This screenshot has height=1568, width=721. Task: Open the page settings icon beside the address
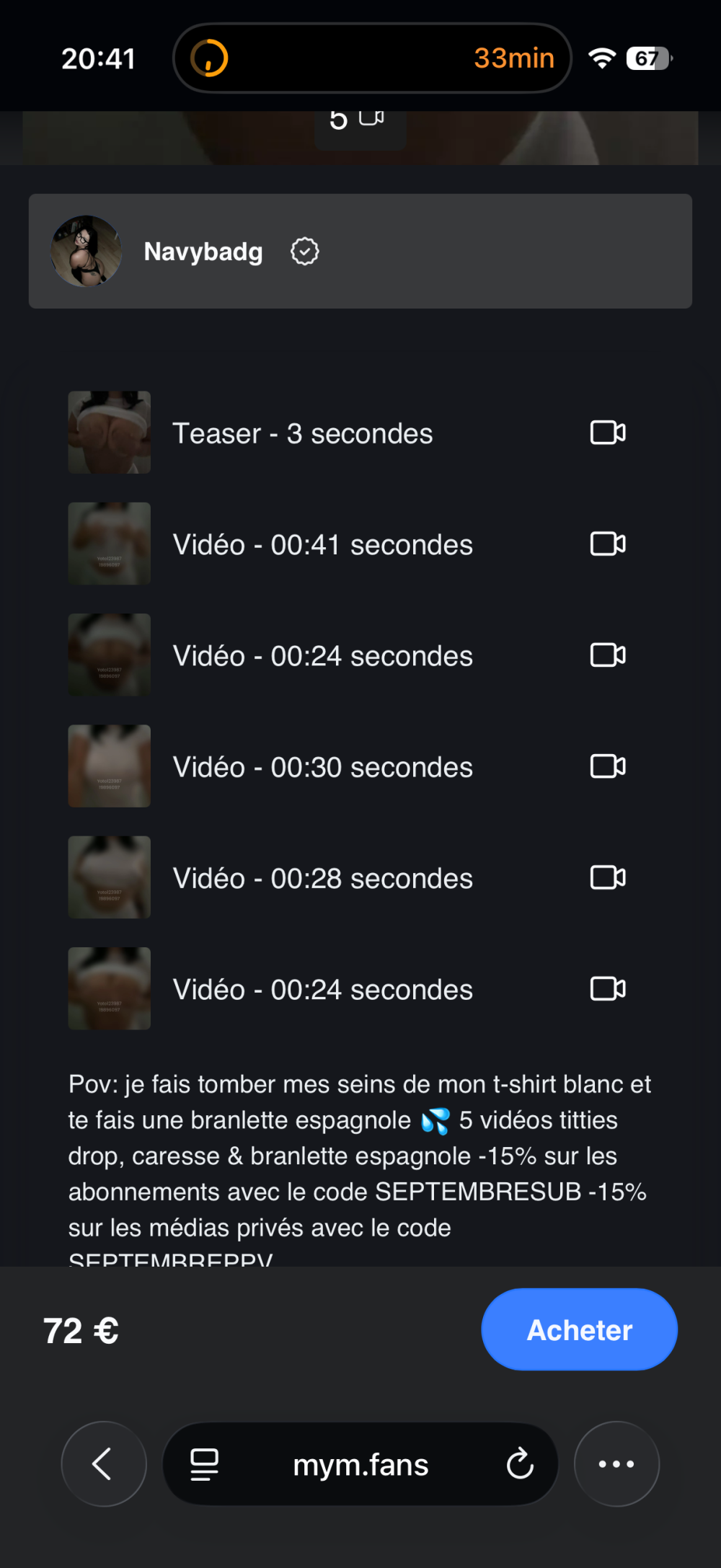tap(204, 1464)
